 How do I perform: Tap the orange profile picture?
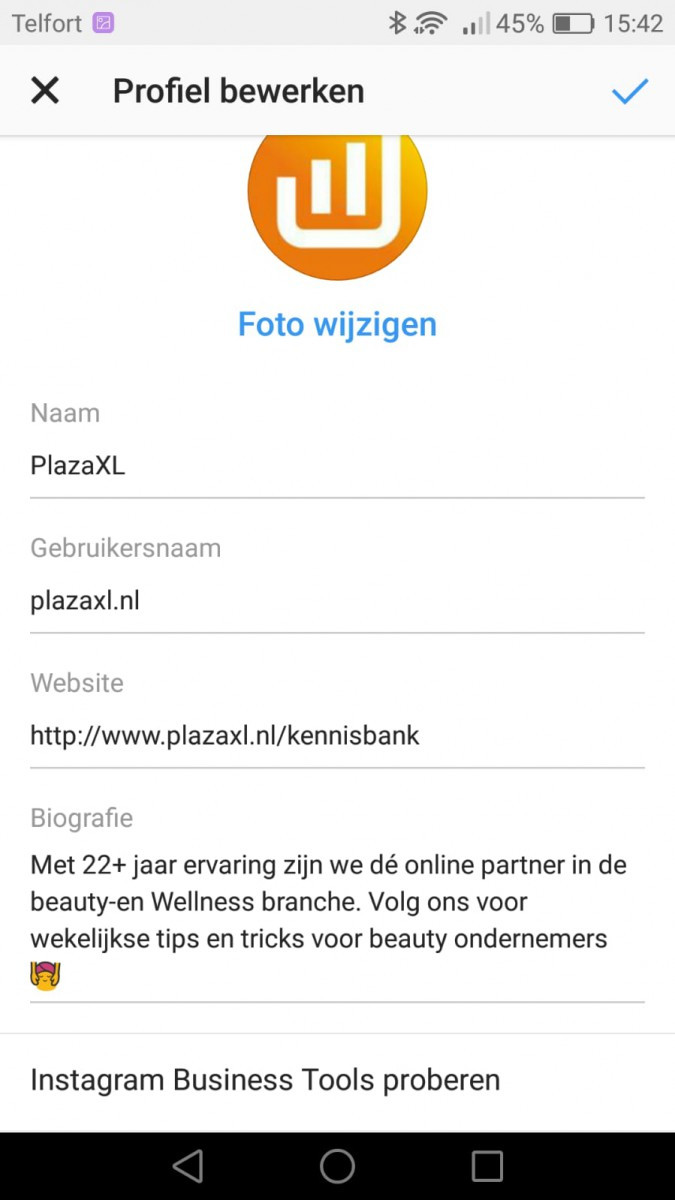[337, 200]
